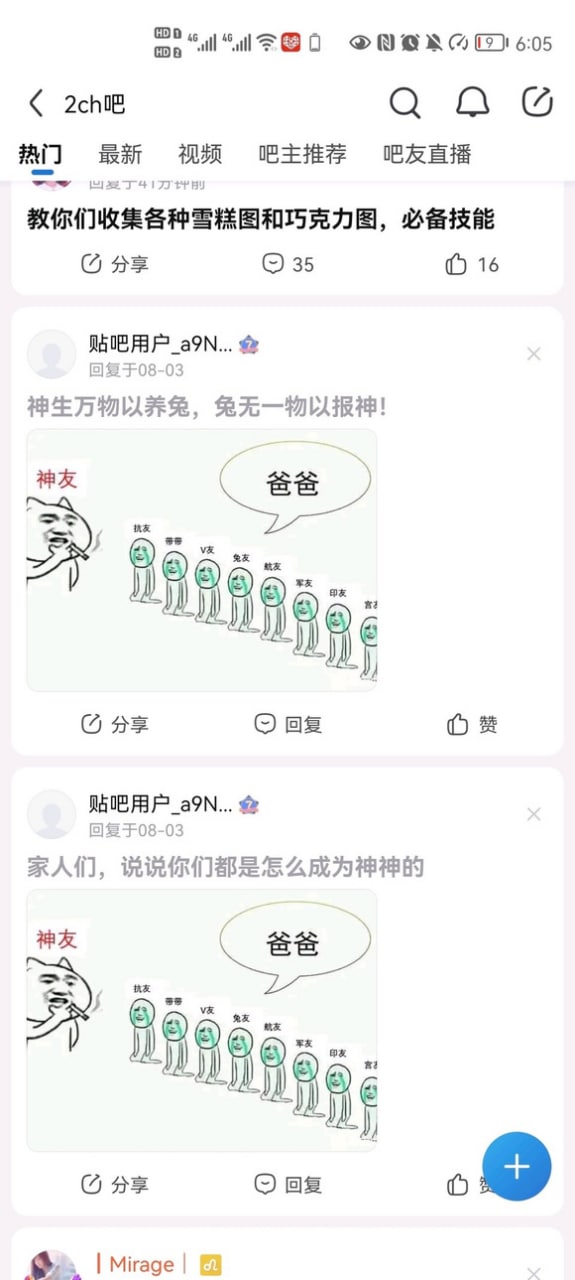Dismiss the 家人们，说说你们 post
The width and height of the screenshot is (575, 1280).
point(534,814)
